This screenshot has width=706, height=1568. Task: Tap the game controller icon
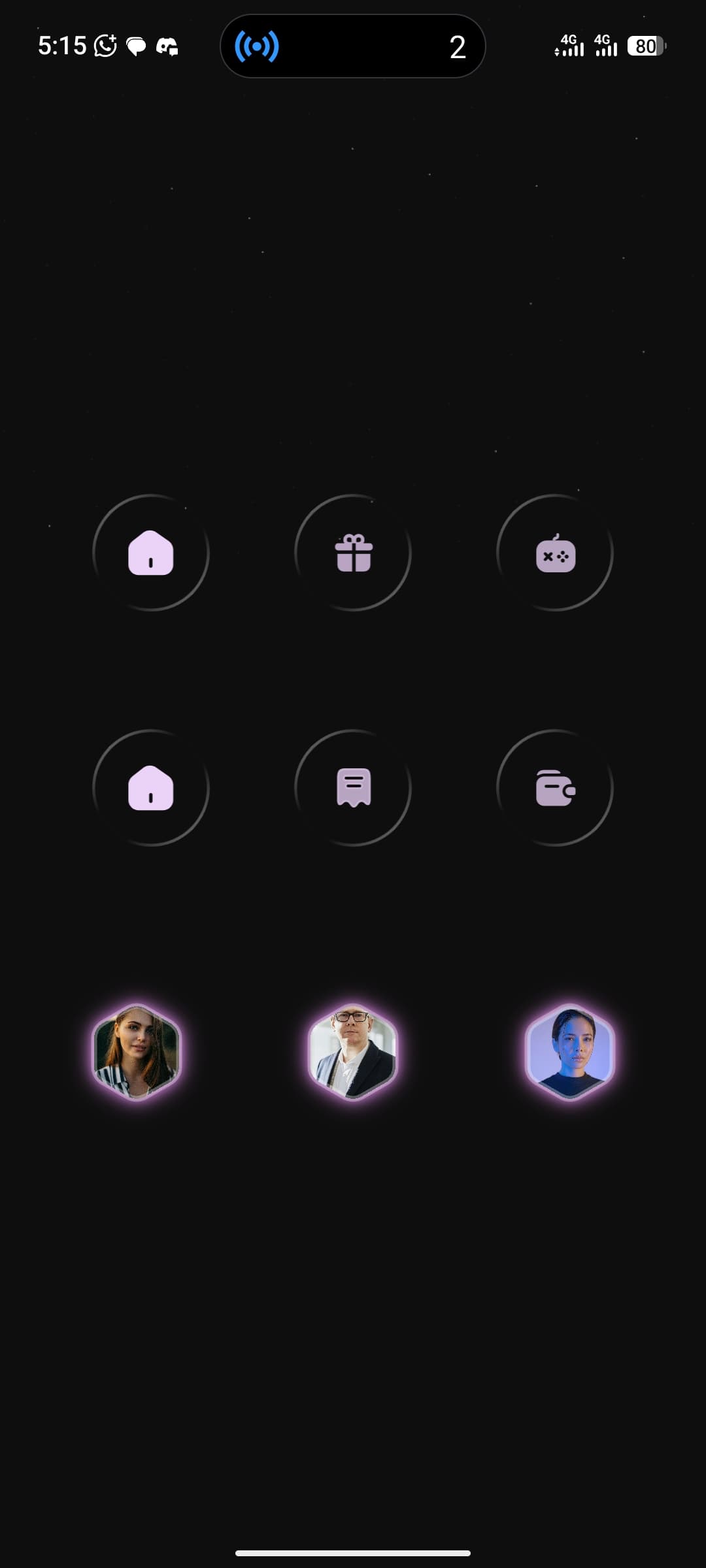tap(555, 553)
